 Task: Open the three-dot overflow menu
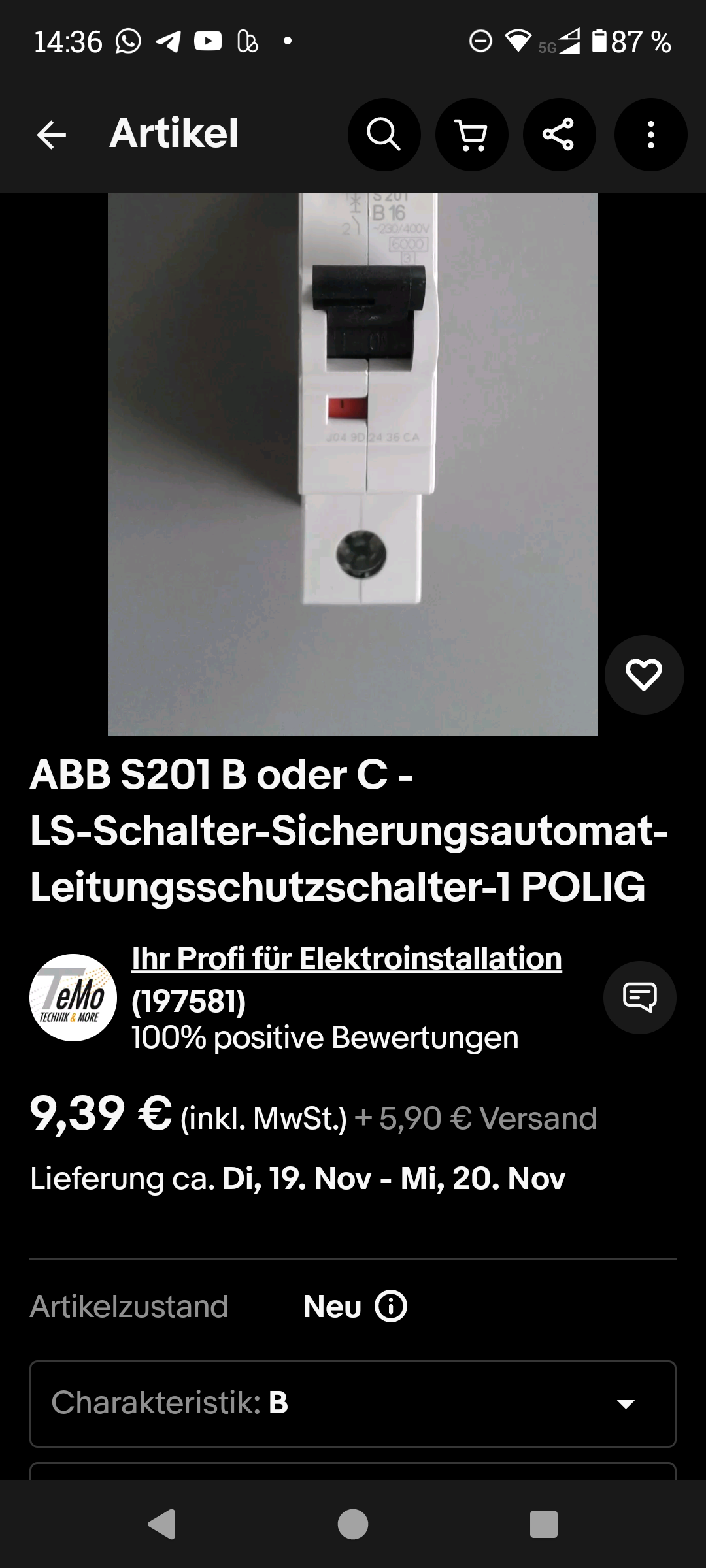pos(650,135)
